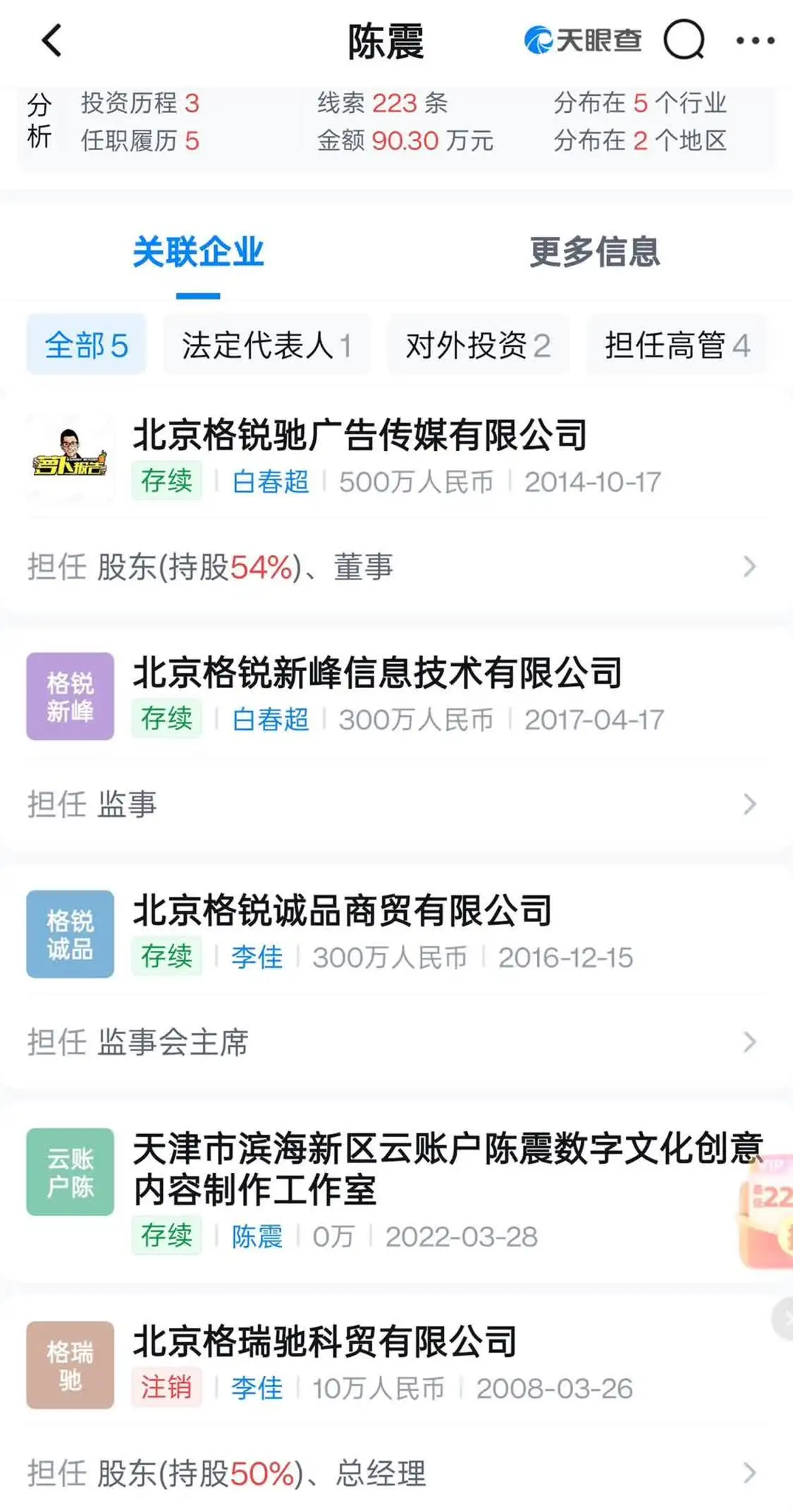
Task: Click the green 云账户陈 studio logo
Action: [x=70, y=1172]
